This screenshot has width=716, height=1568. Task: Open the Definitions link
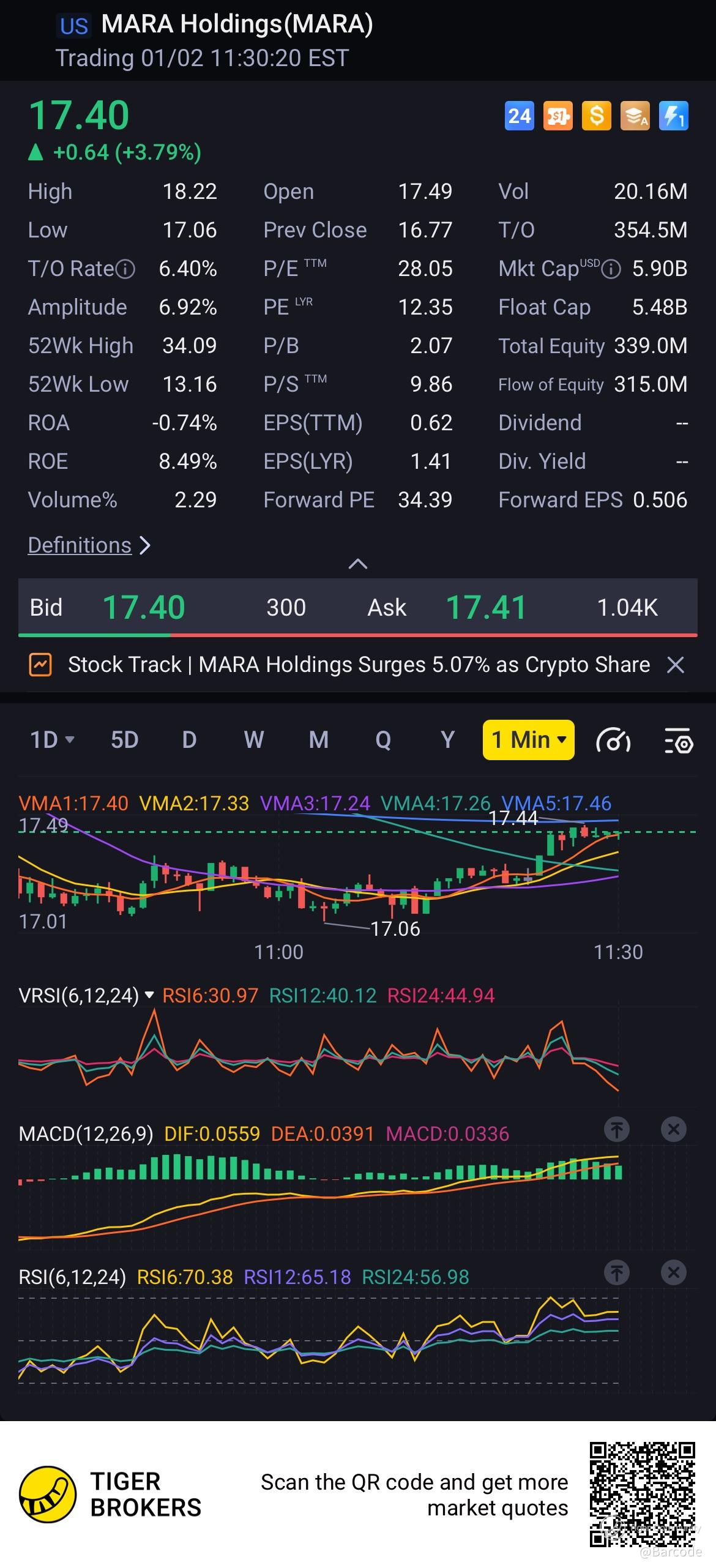pyautogui.click(x=80, y=545)
